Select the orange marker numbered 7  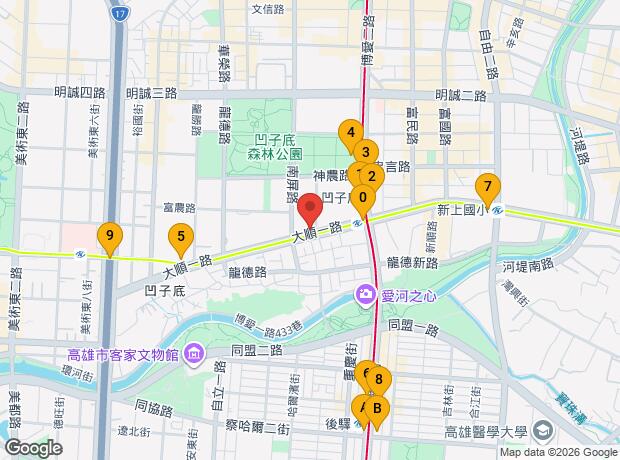[487, 187]
